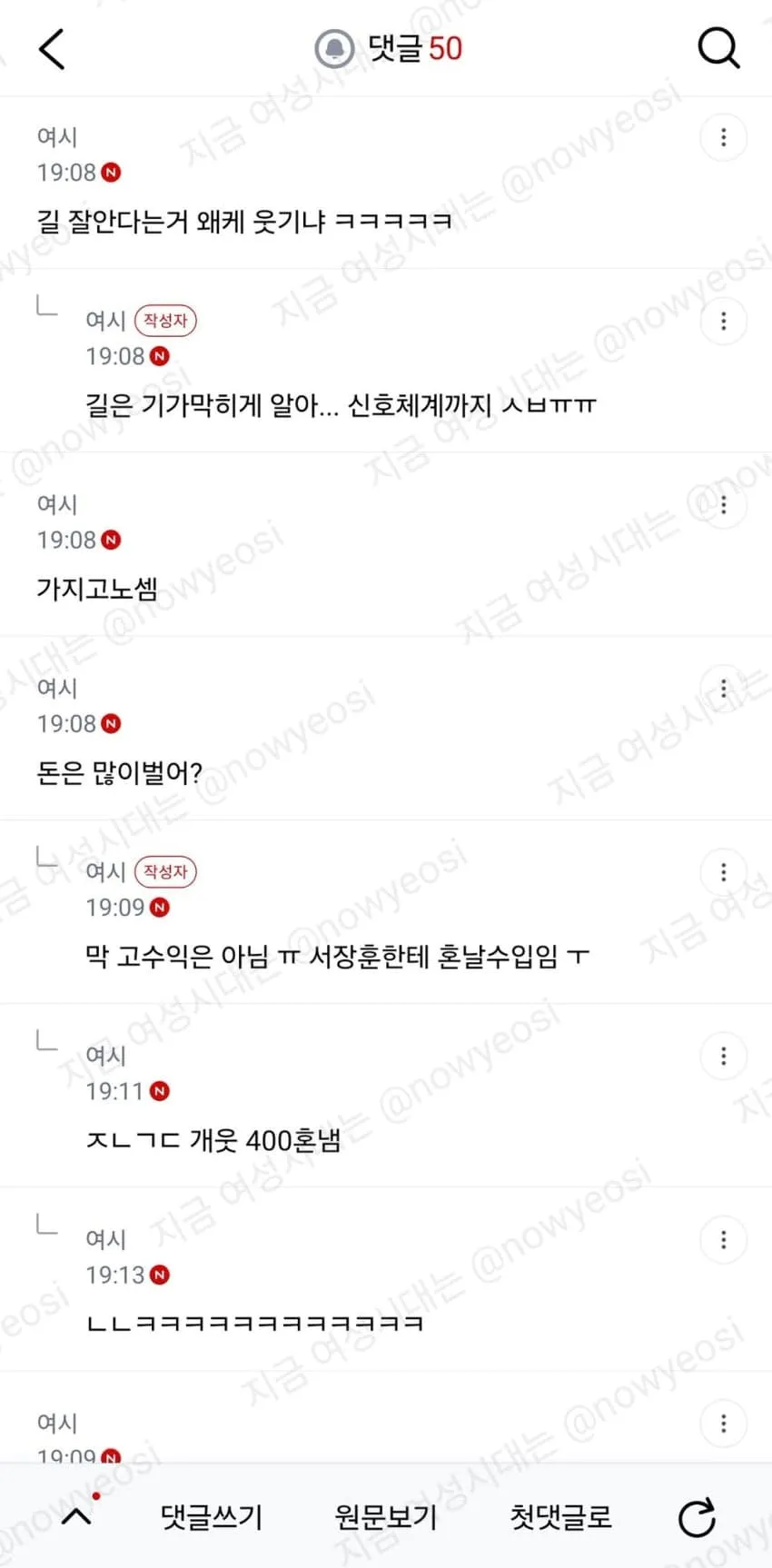This screenshot has width=772, height=1568.
Task: Toggle the comment notification bell
Action: (x=334, y=48)
